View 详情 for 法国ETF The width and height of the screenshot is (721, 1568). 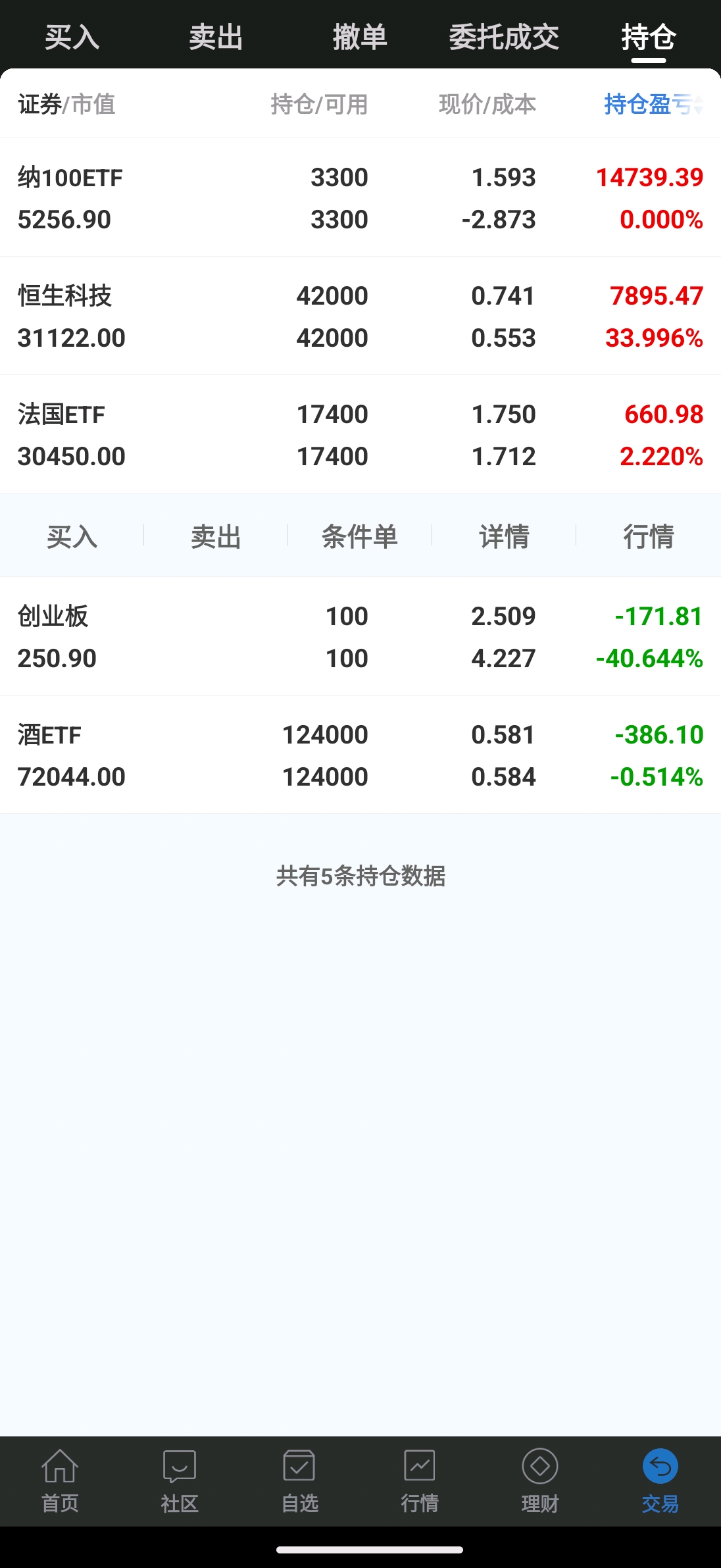(x=504, y=536)
